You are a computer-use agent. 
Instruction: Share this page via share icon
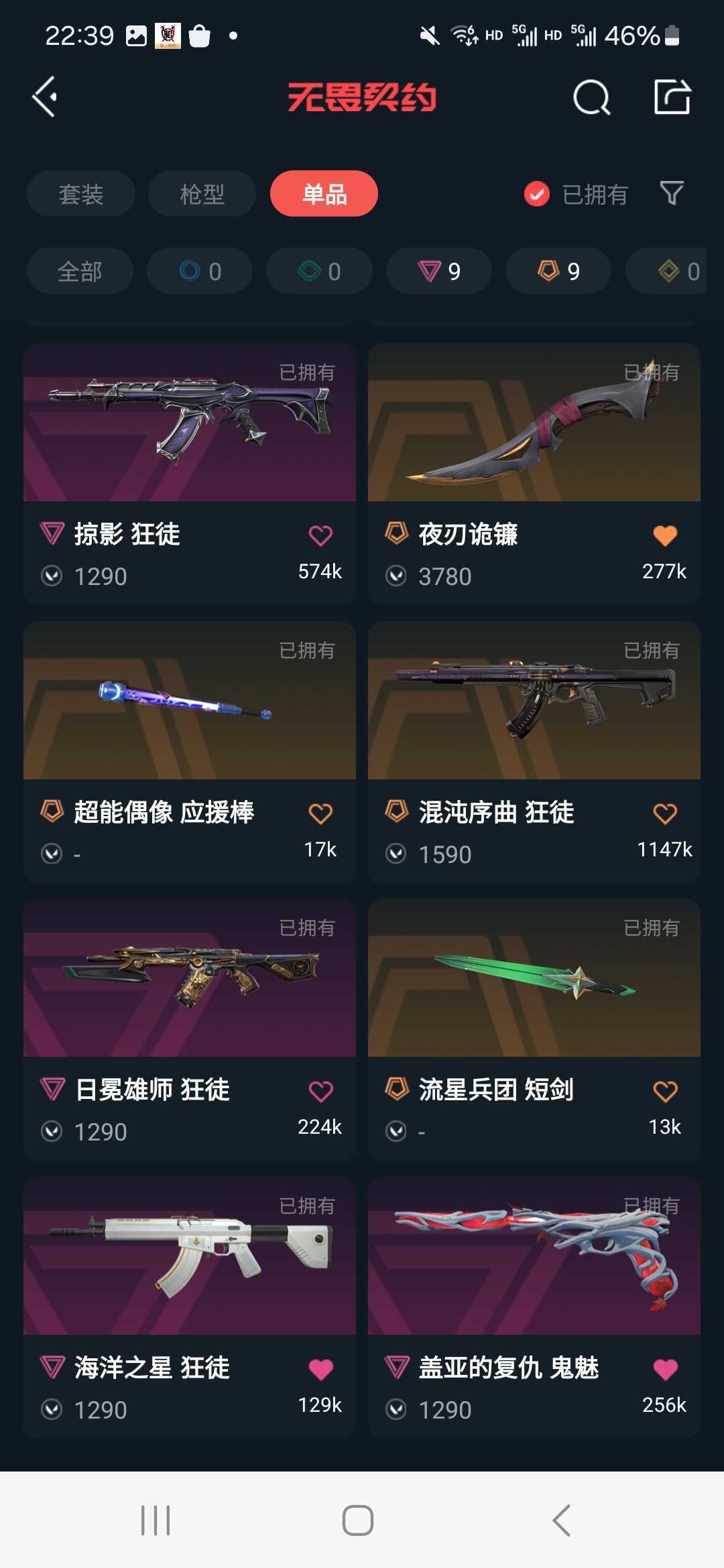[x=672, y=97]
